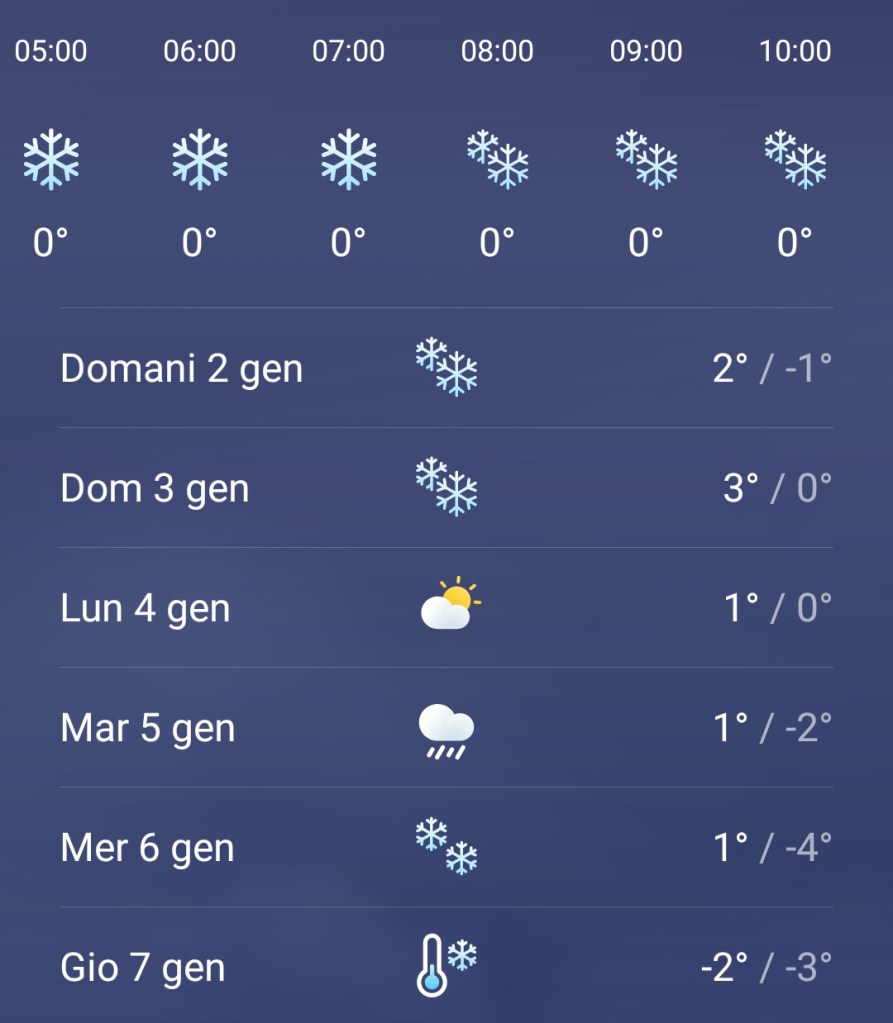Show details for Mer 6 gen

445,848
